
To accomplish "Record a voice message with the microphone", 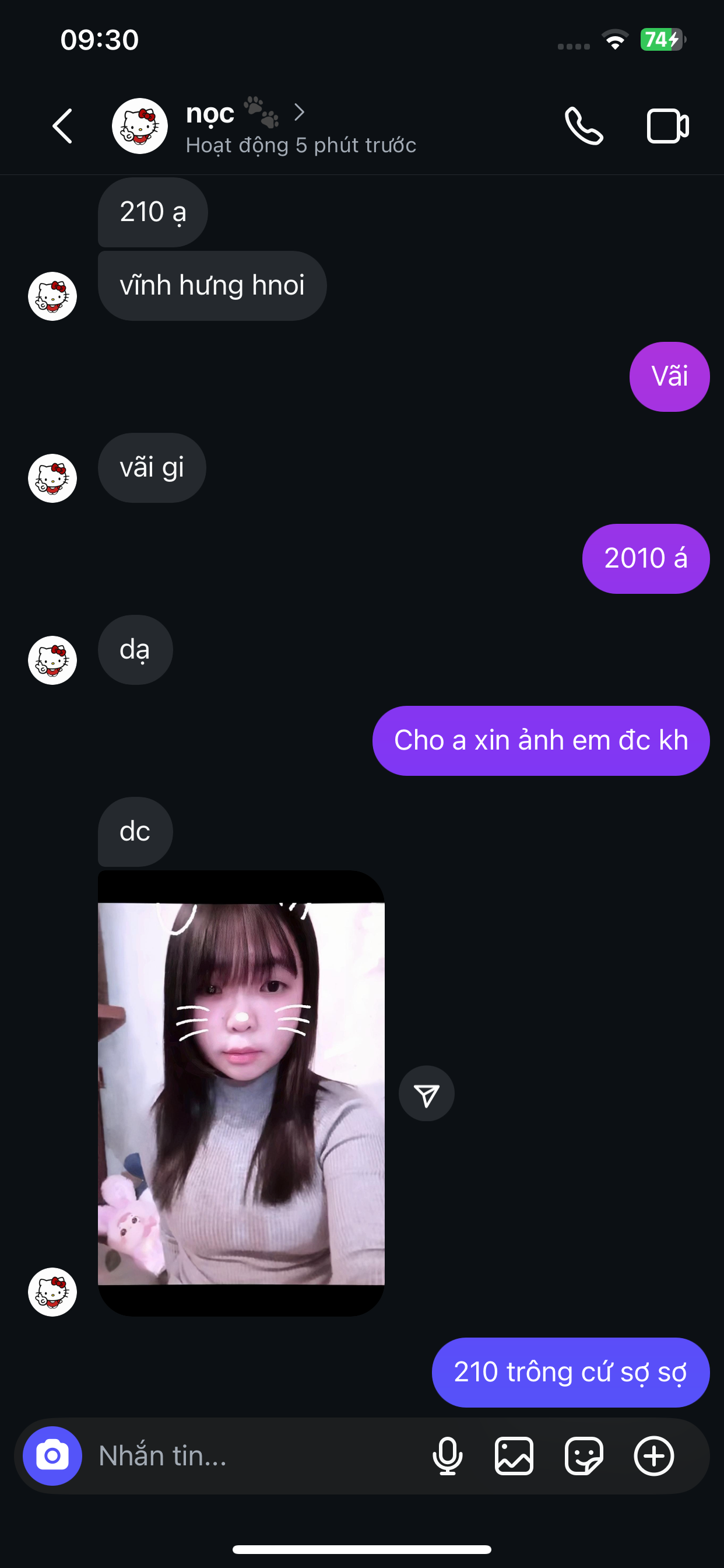I will tap(447, 1456).
